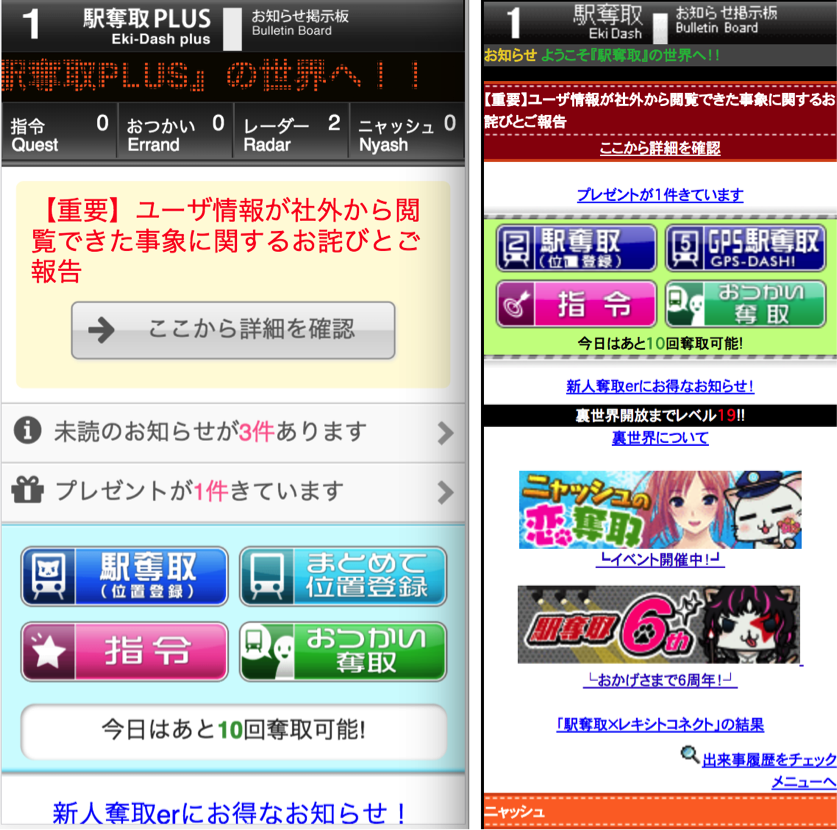Open the underlined ここから詳細を確認 link
This screenshot has height=830, width=837.
pos(660,148)
